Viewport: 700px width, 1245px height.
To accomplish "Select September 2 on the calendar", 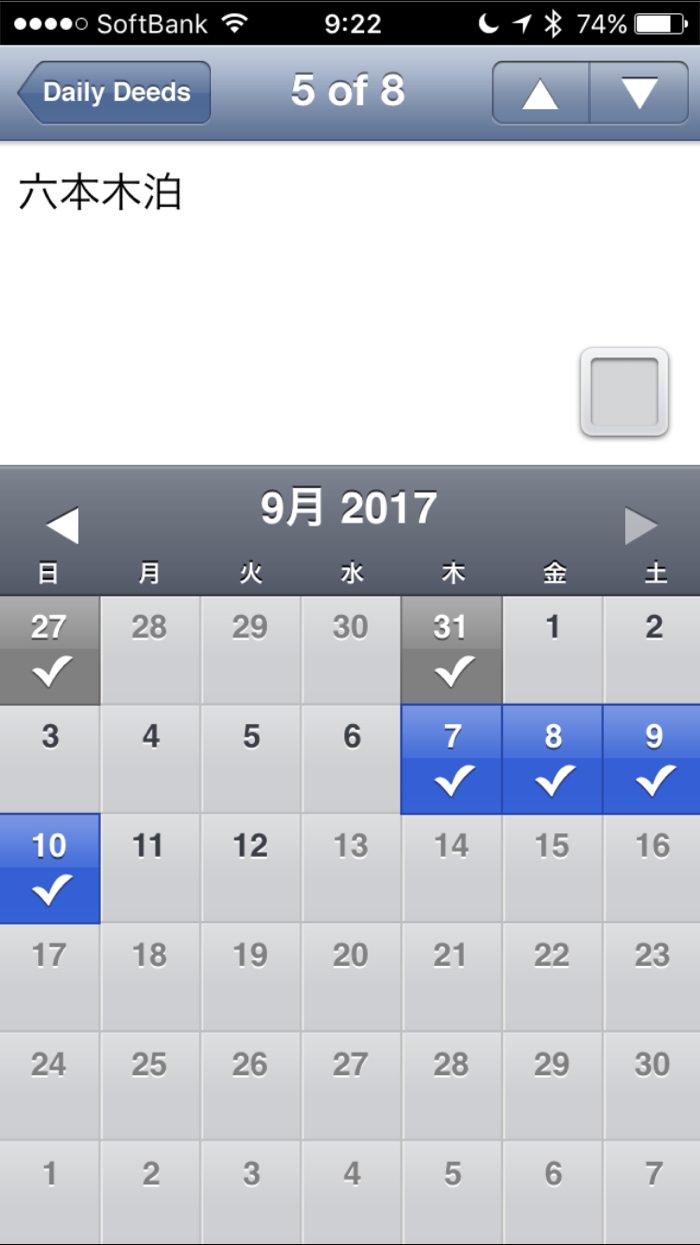I will point(652,650).
